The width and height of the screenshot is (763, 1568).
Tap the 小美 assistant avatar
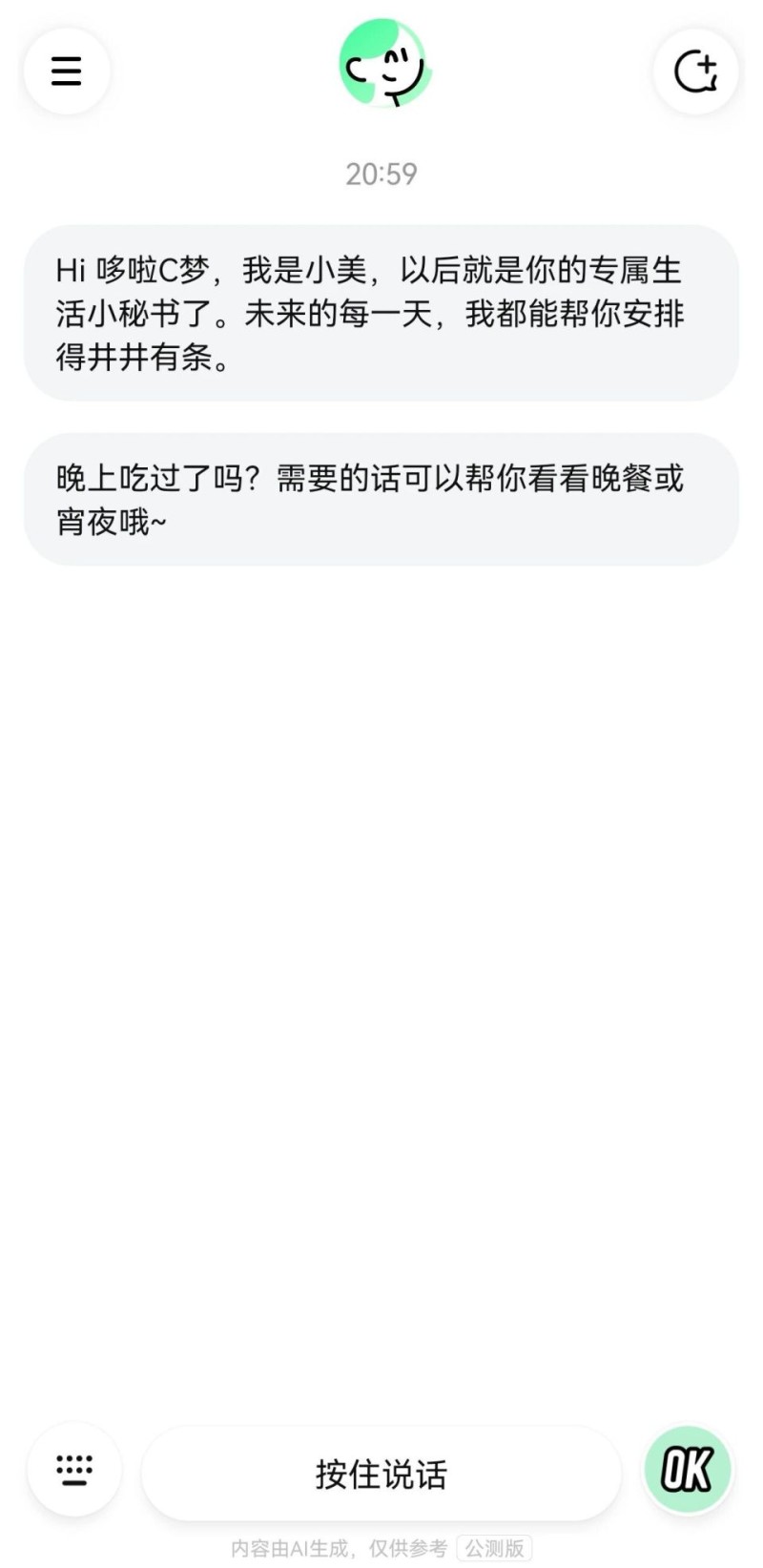click(384, 63)
